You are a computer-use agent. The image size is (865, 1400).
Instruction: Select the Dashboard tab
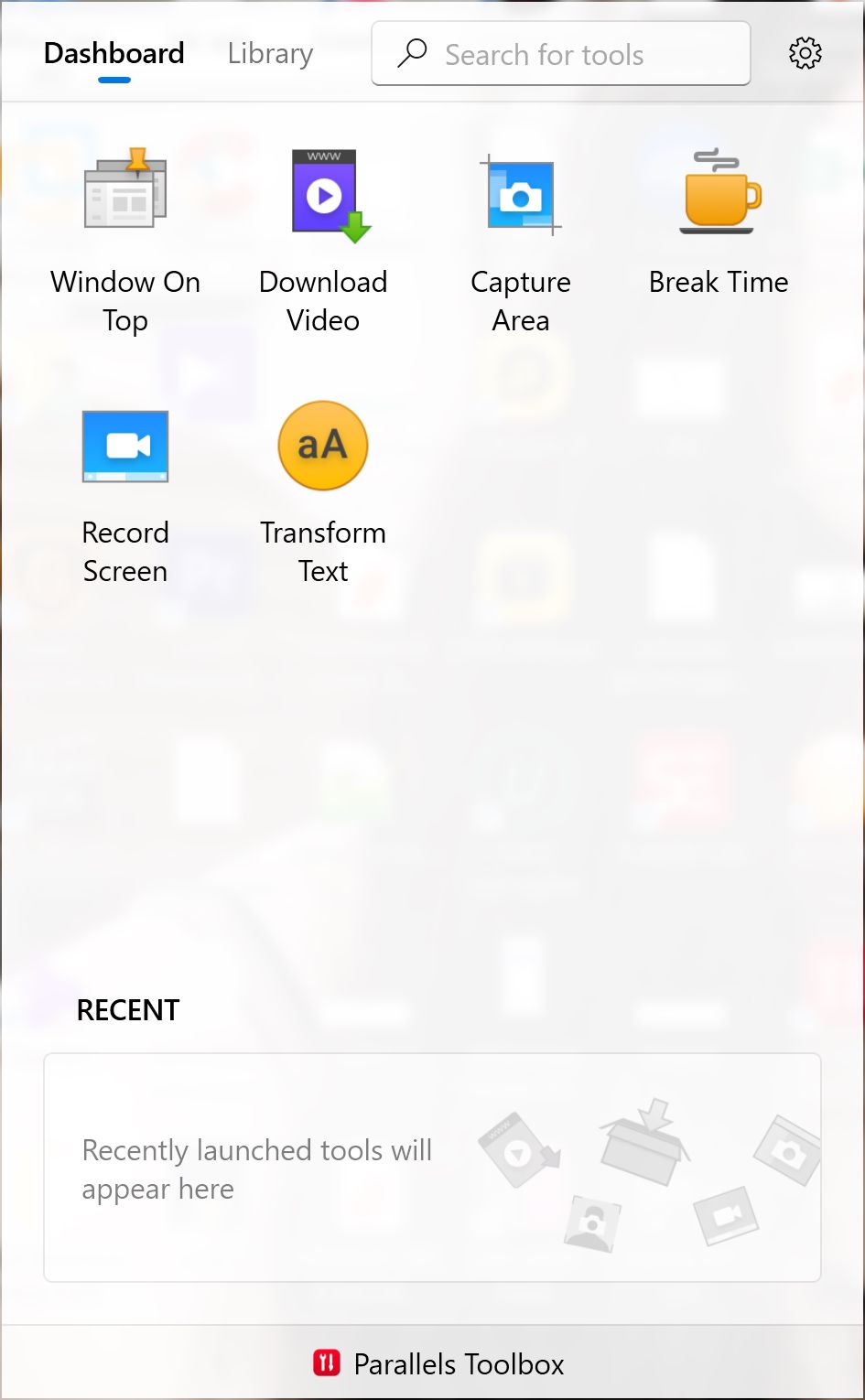click(114, 54)
